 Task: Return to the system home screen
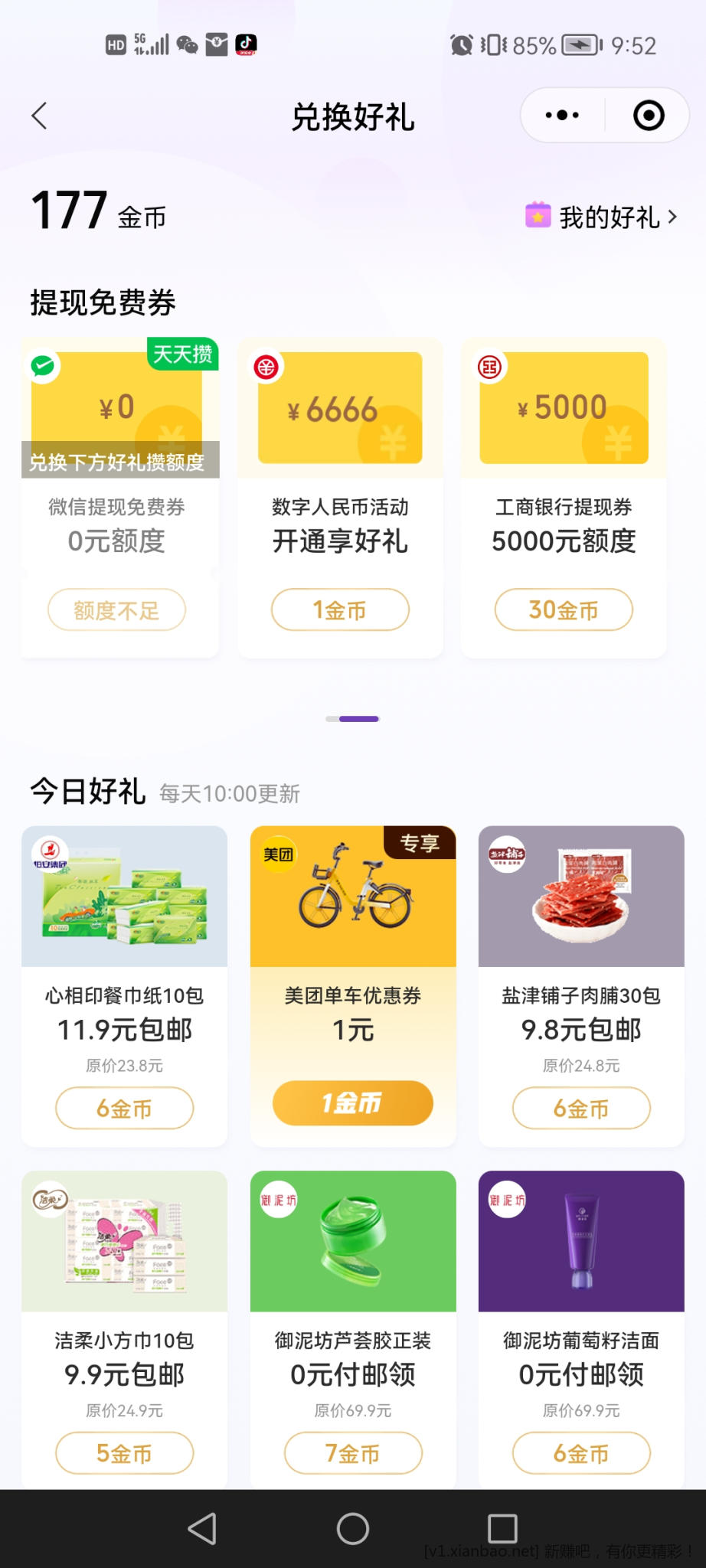(x=352, y=1529)
